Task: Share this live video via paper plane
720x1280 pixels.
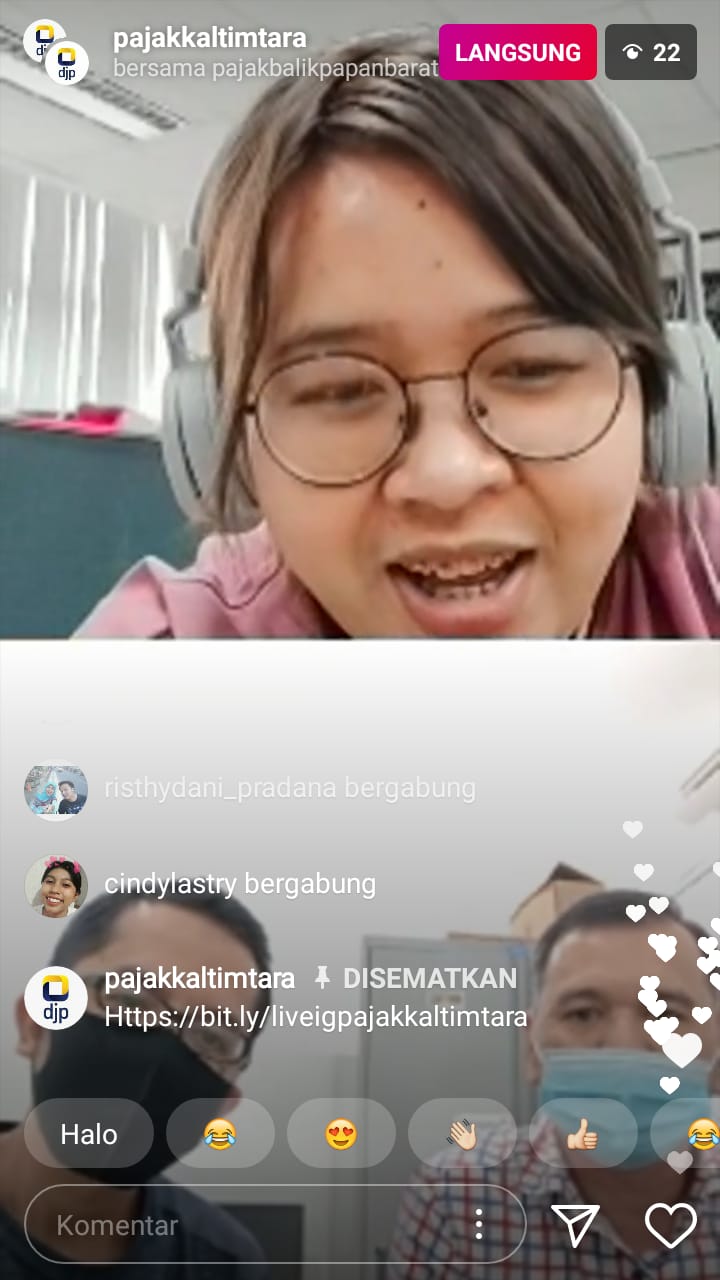Action: coord(576,1225)
